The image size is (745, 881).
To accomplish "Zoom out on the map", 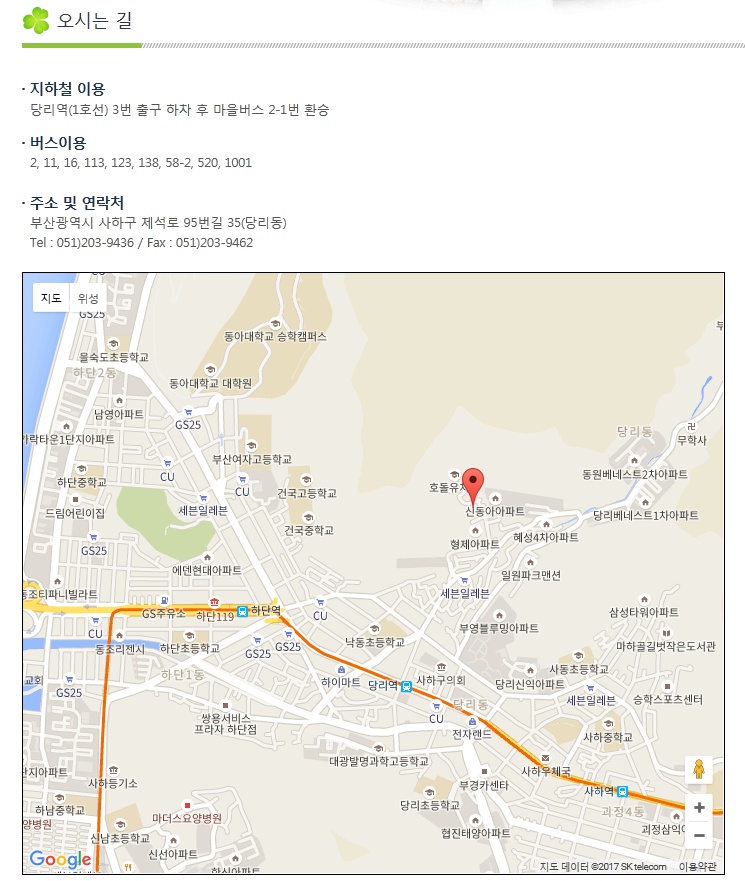I will [x=698, y=835].
